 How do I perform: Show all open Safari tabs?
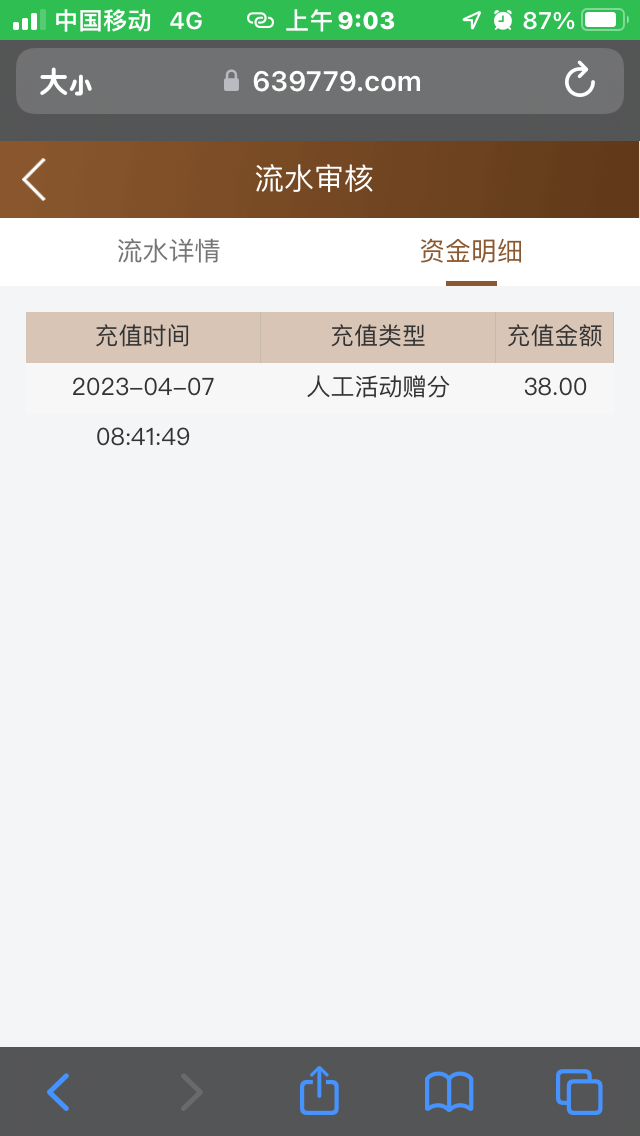point(579,1091)
